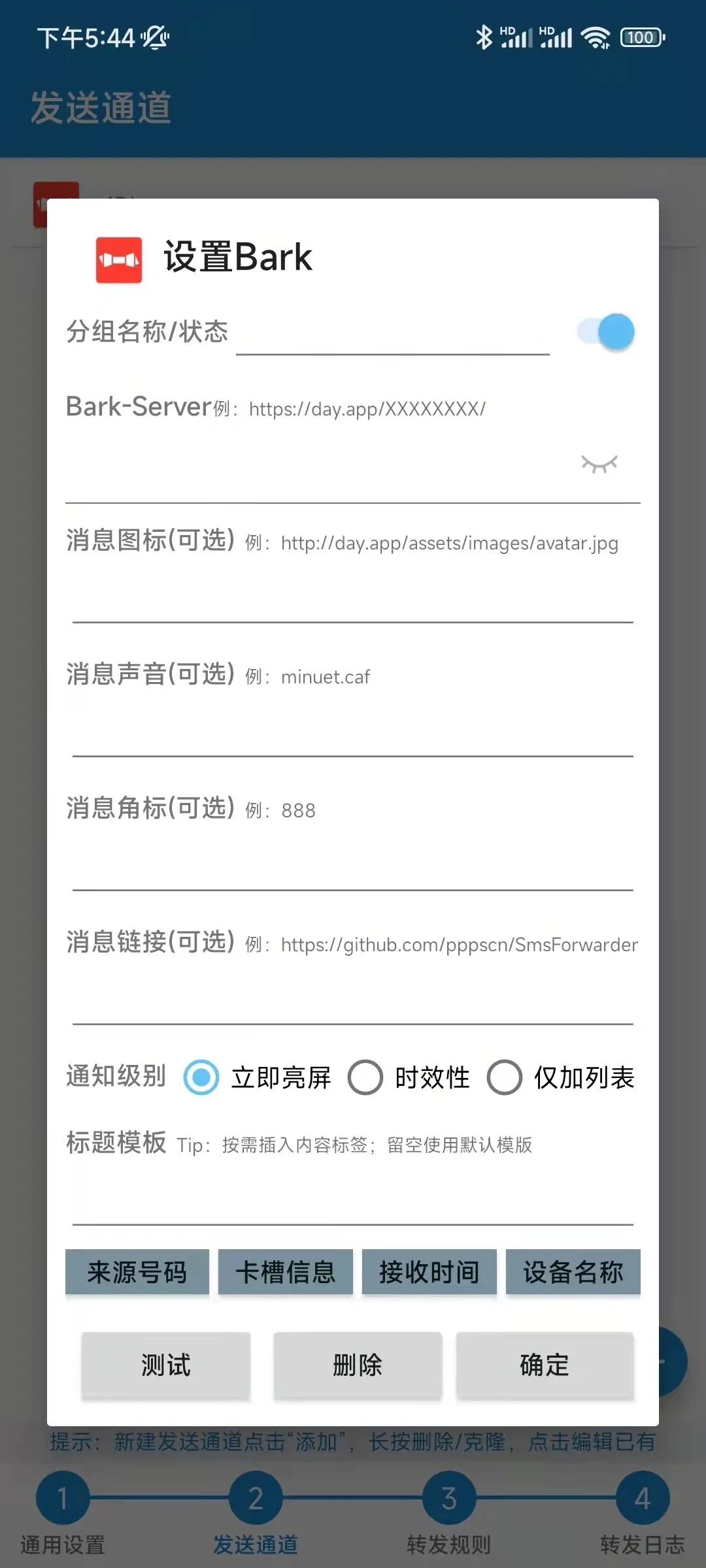Image resolution: width=706 pixels, height=1568 pixels.
Task: Confirm settings with 确定
Action: click(545, 1365)
